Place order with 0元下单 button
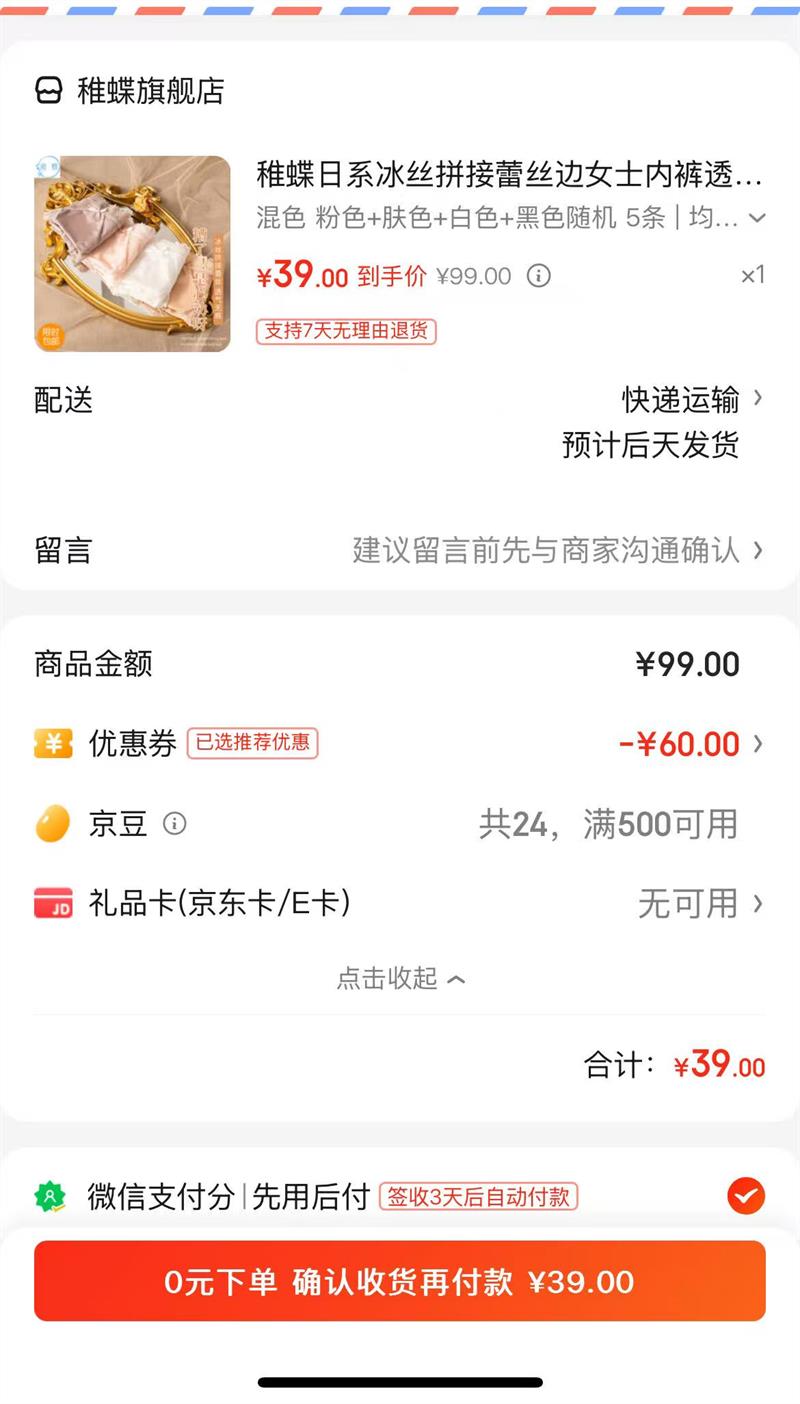The height and width of the screenshot is (1404, 800). tap(400, 1282)
